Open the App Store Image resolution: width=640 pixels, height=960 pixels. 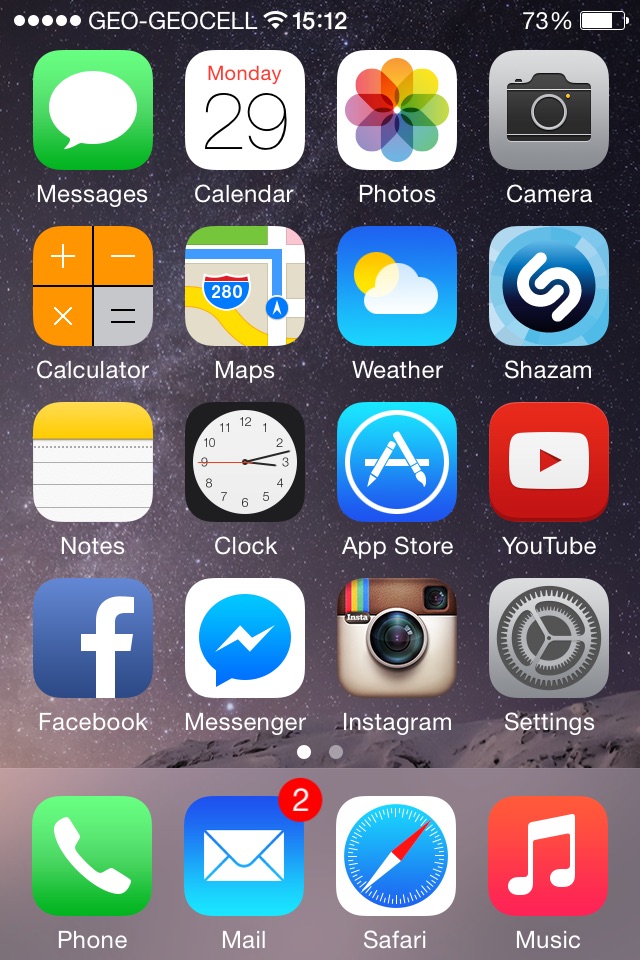pyautogui.click(x=397, y=462)
